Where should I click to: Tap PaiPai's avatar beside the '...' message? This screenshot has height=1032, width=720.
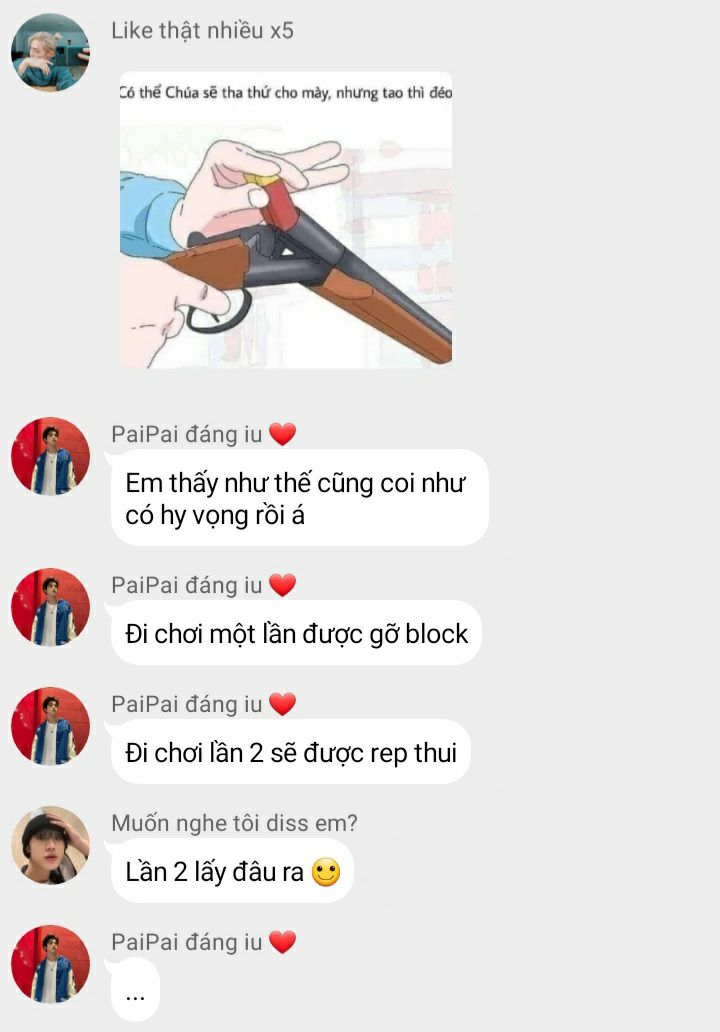[x=51, y=964]
